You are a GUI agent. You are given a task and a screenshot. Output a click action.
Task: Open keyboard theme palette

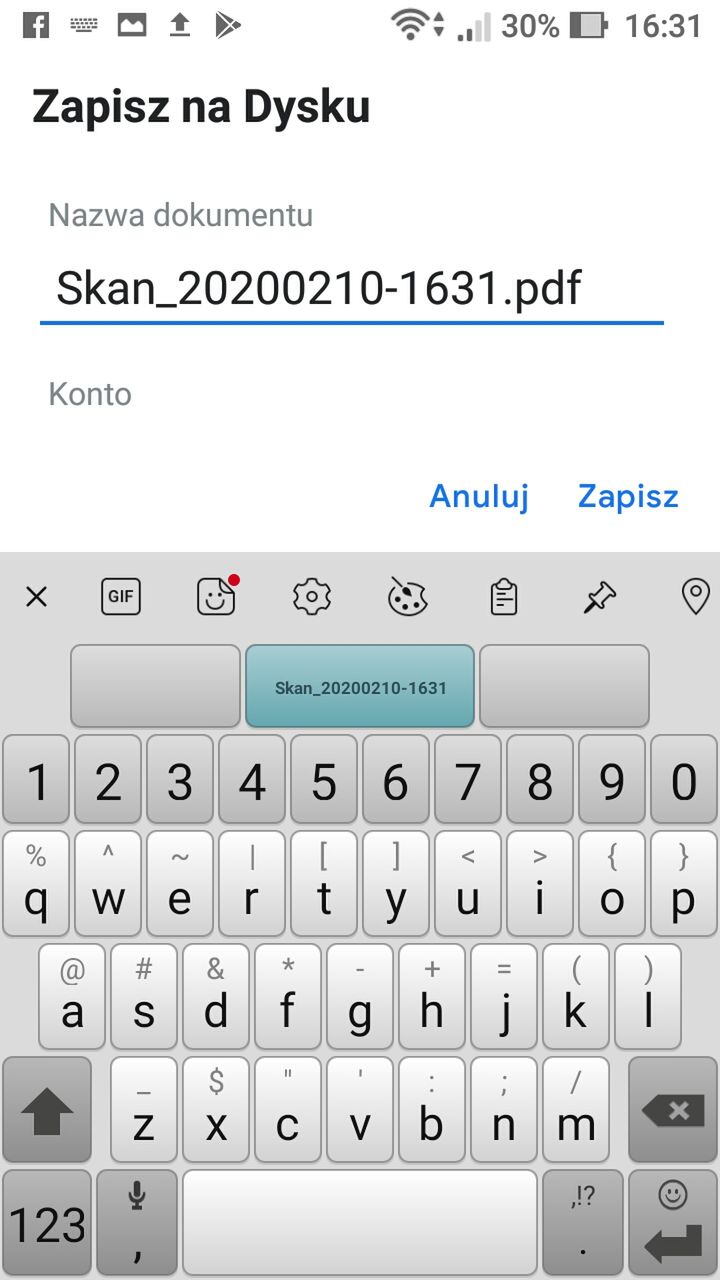407,598
